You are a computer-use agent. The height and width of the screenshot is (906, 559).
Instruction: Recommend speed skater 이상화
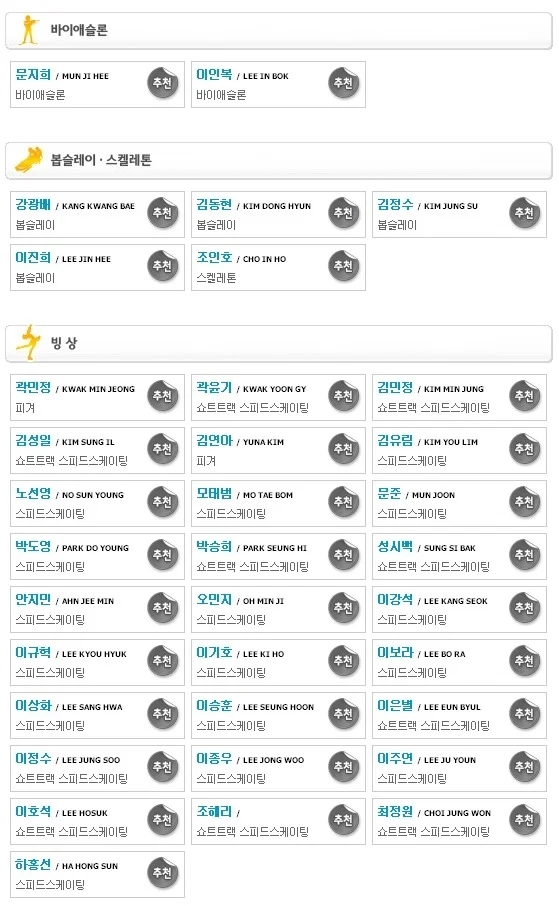[x=162, y=714]
